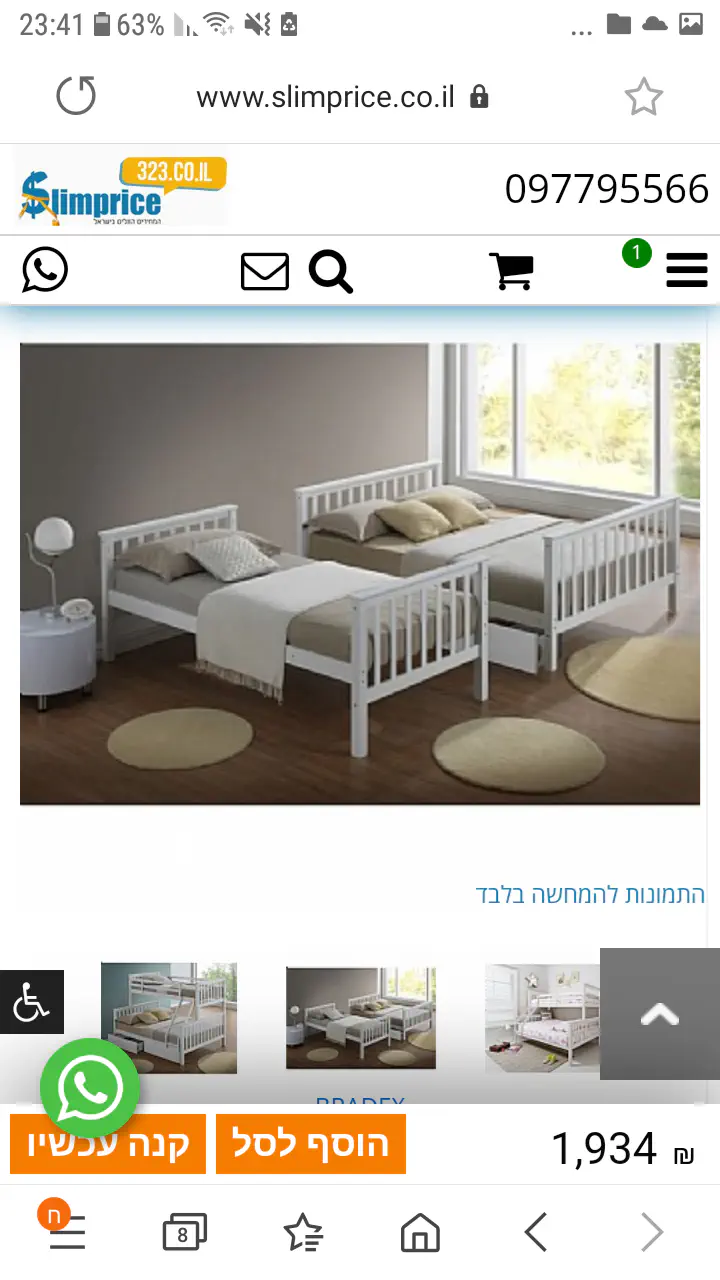720x1280 pixels.
Task: Jump back to top with the arrow
Action: click(659, 1014)
